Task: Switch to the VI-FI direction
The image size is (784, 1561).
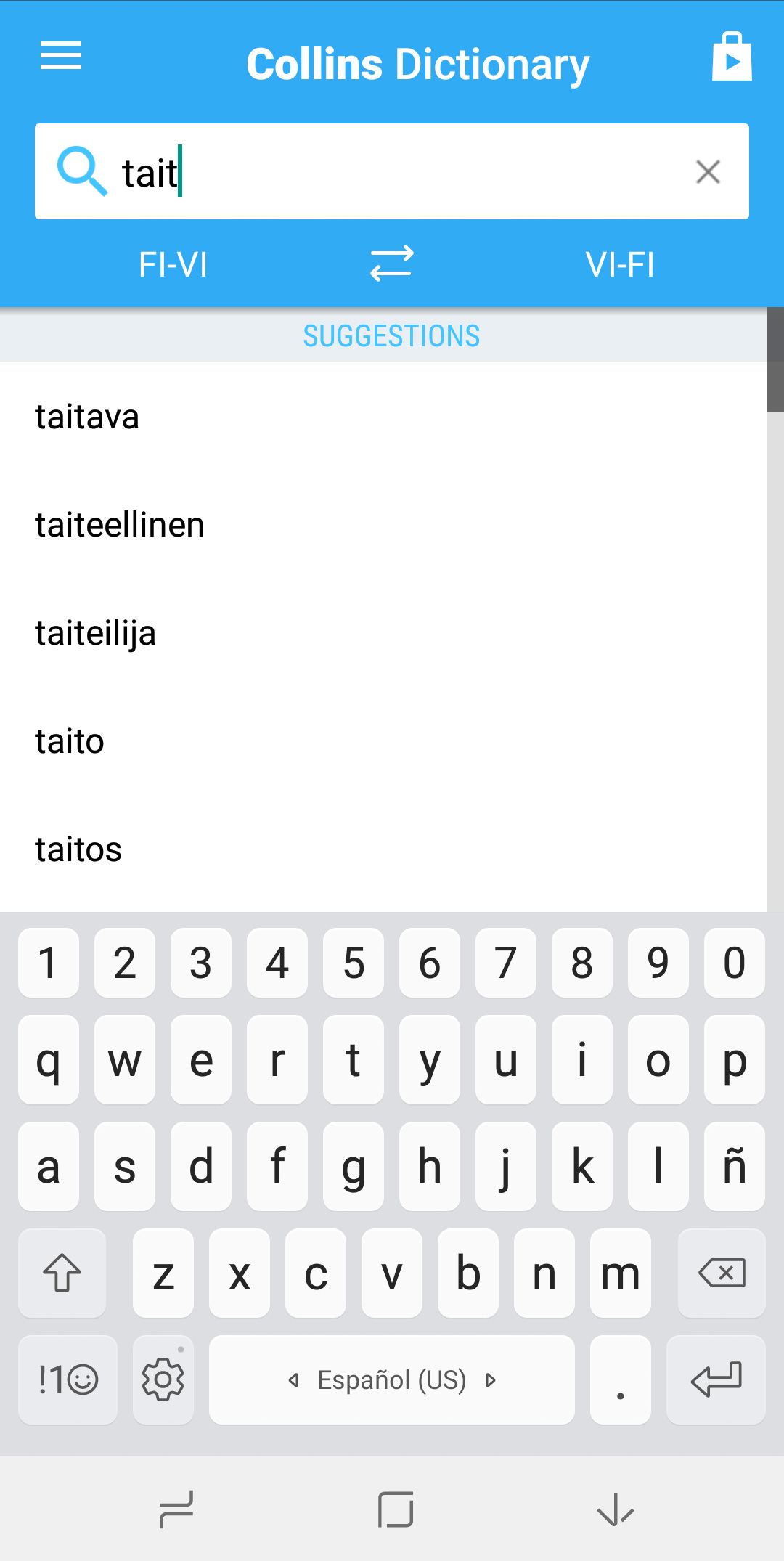Action: (x=620, y=264)
